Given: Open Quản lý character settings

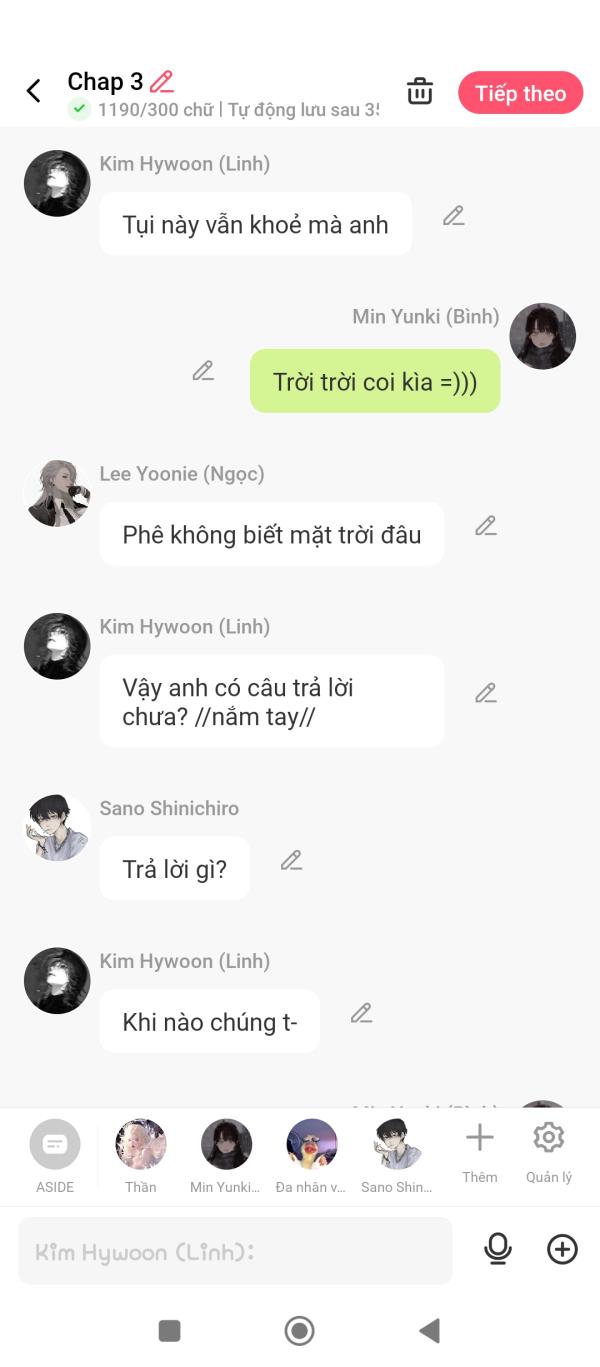Looking at the screenshot, I should (549, 1152).
